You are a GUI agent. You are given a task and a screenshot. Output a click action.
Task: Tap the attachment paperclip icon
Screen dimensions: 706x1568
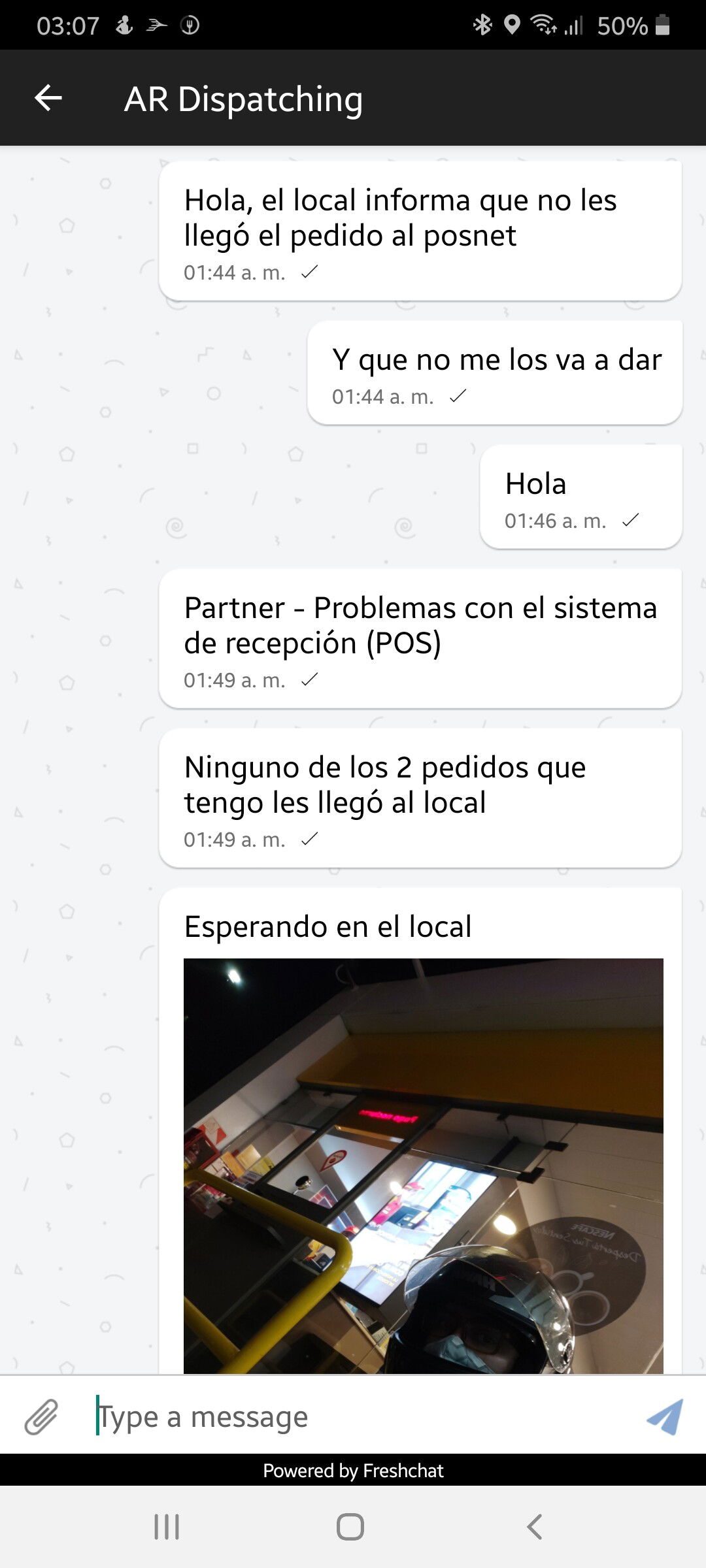pyautogui.click(x=41, y=1416)
